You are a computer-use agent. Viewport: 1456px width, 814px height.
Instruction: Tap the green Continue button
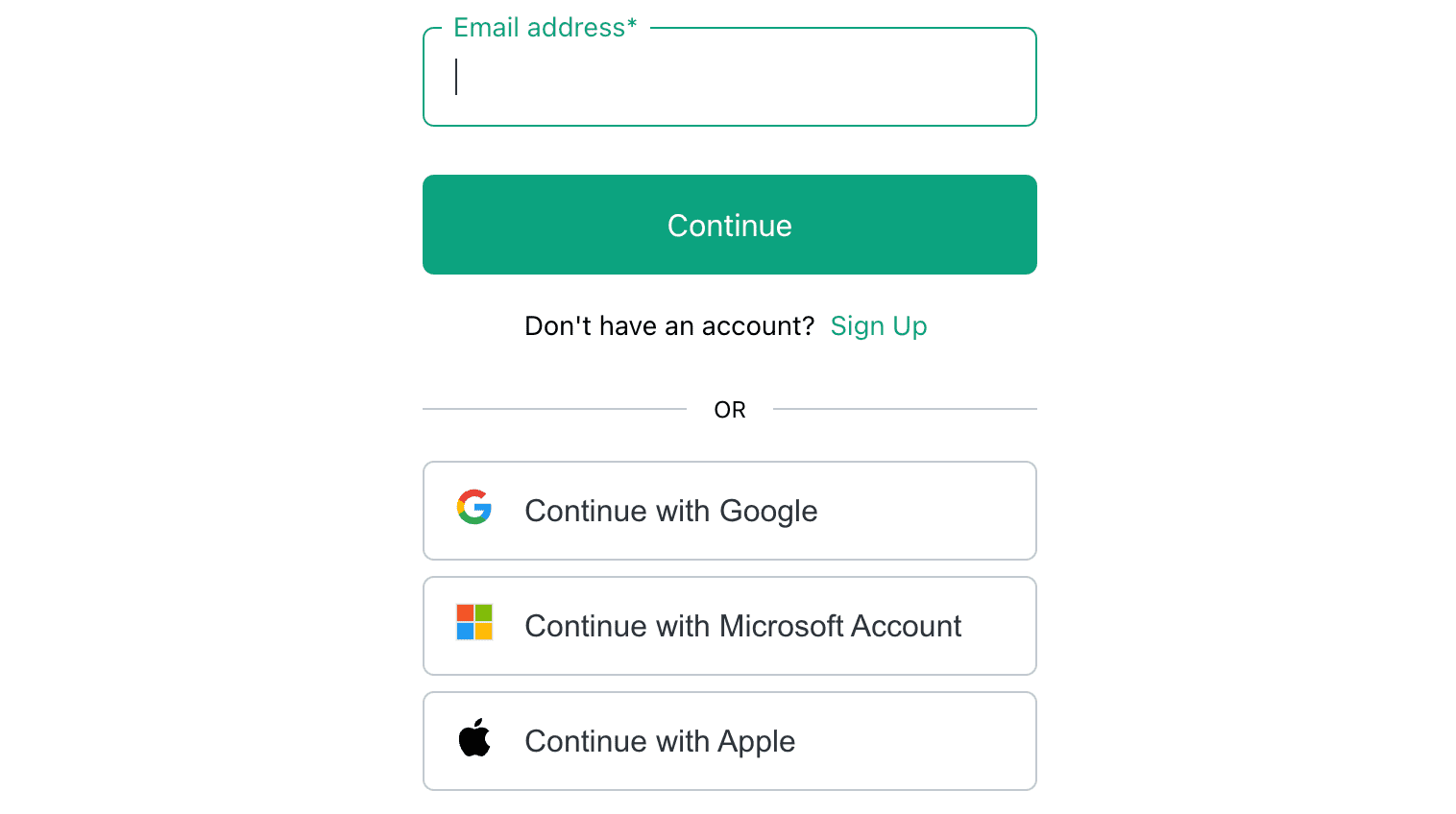pyautogui.click(x=729, y=225)
